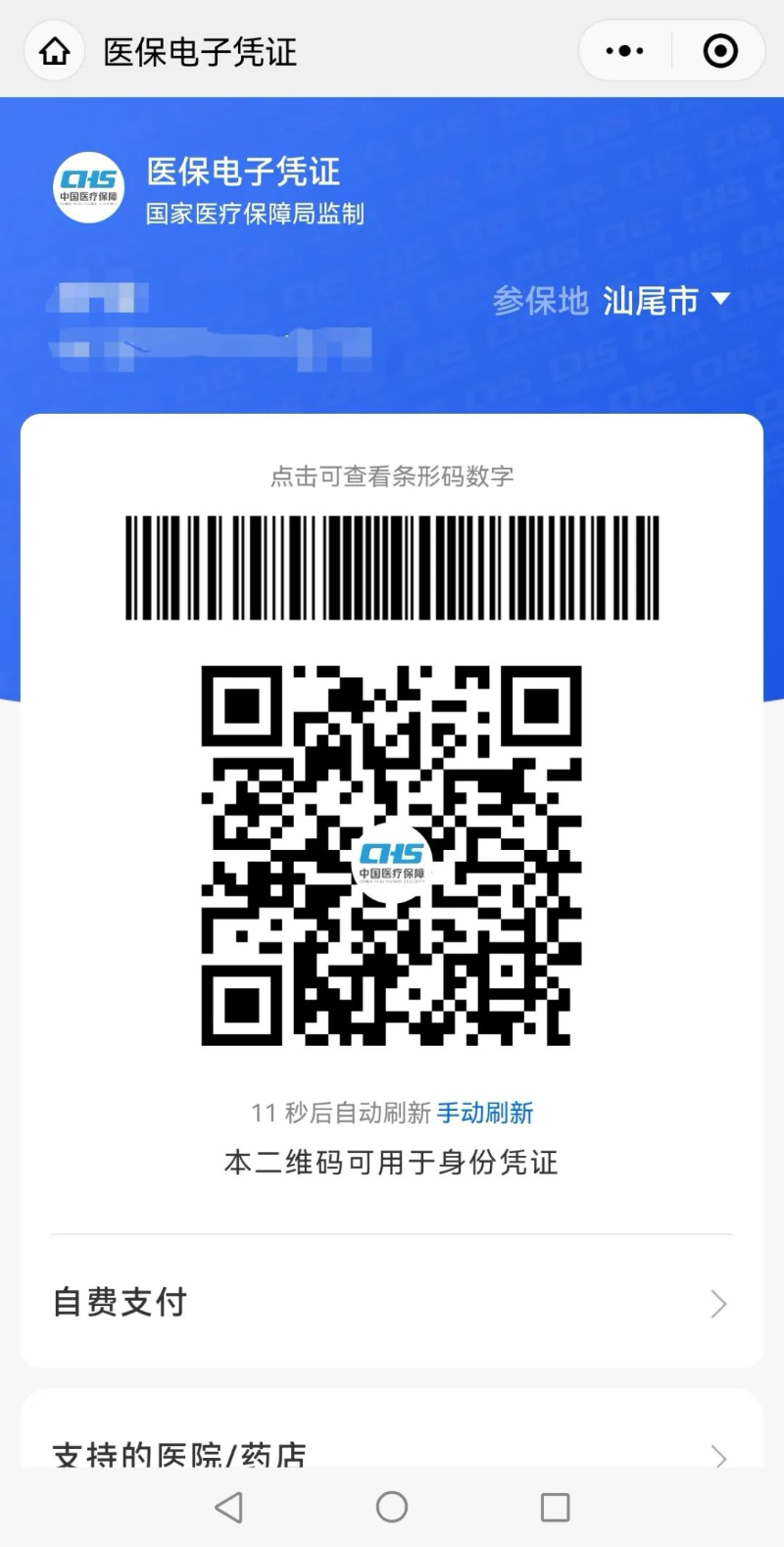Click the capsule close/exit icon

coord(719,50)
